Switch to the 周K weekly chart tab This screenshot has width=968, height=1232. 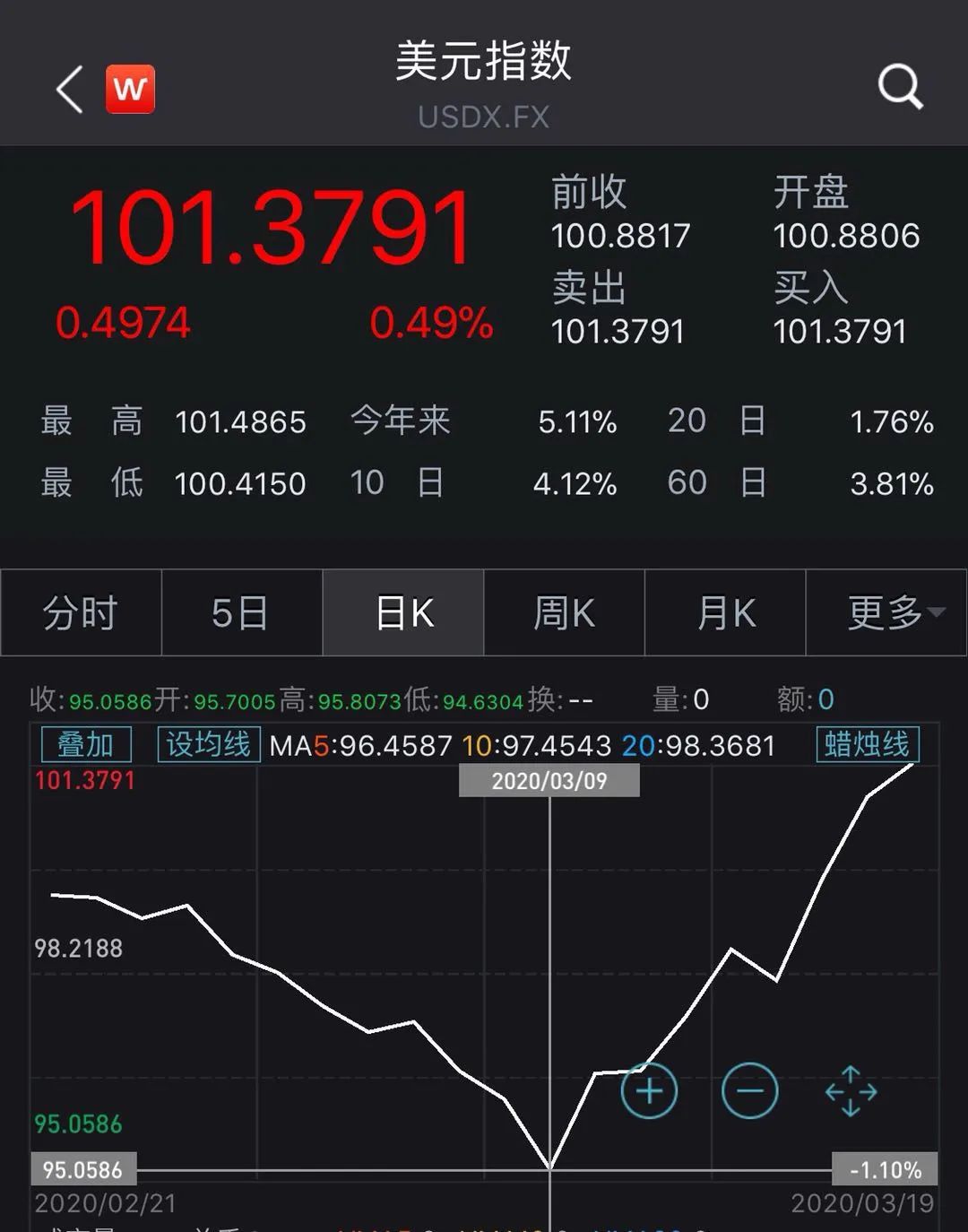pos(564,612)
